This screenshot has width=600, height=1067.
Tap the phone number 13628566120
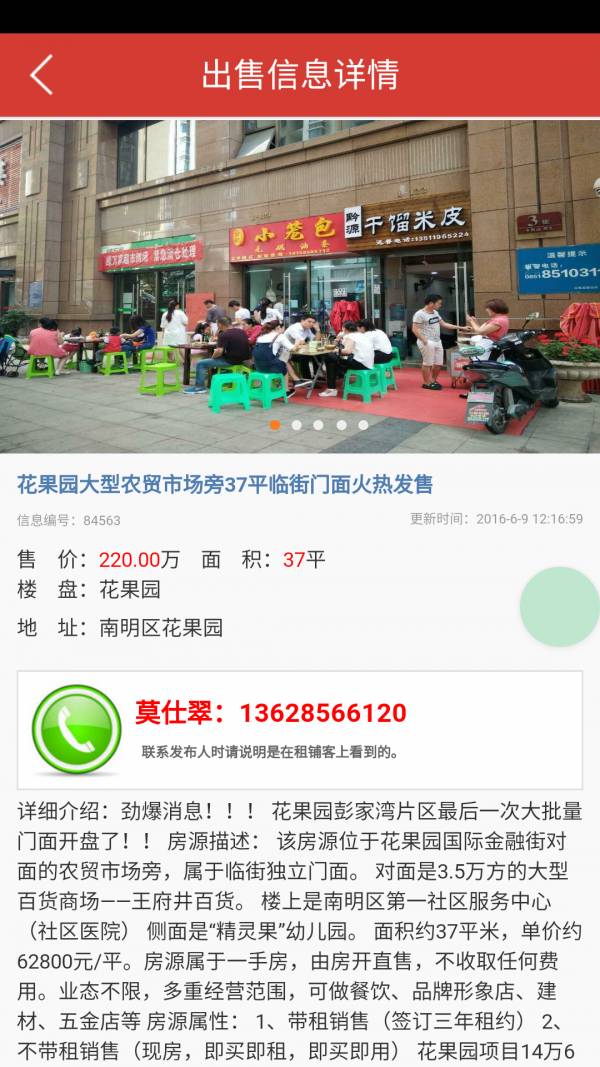click(322, 713)
